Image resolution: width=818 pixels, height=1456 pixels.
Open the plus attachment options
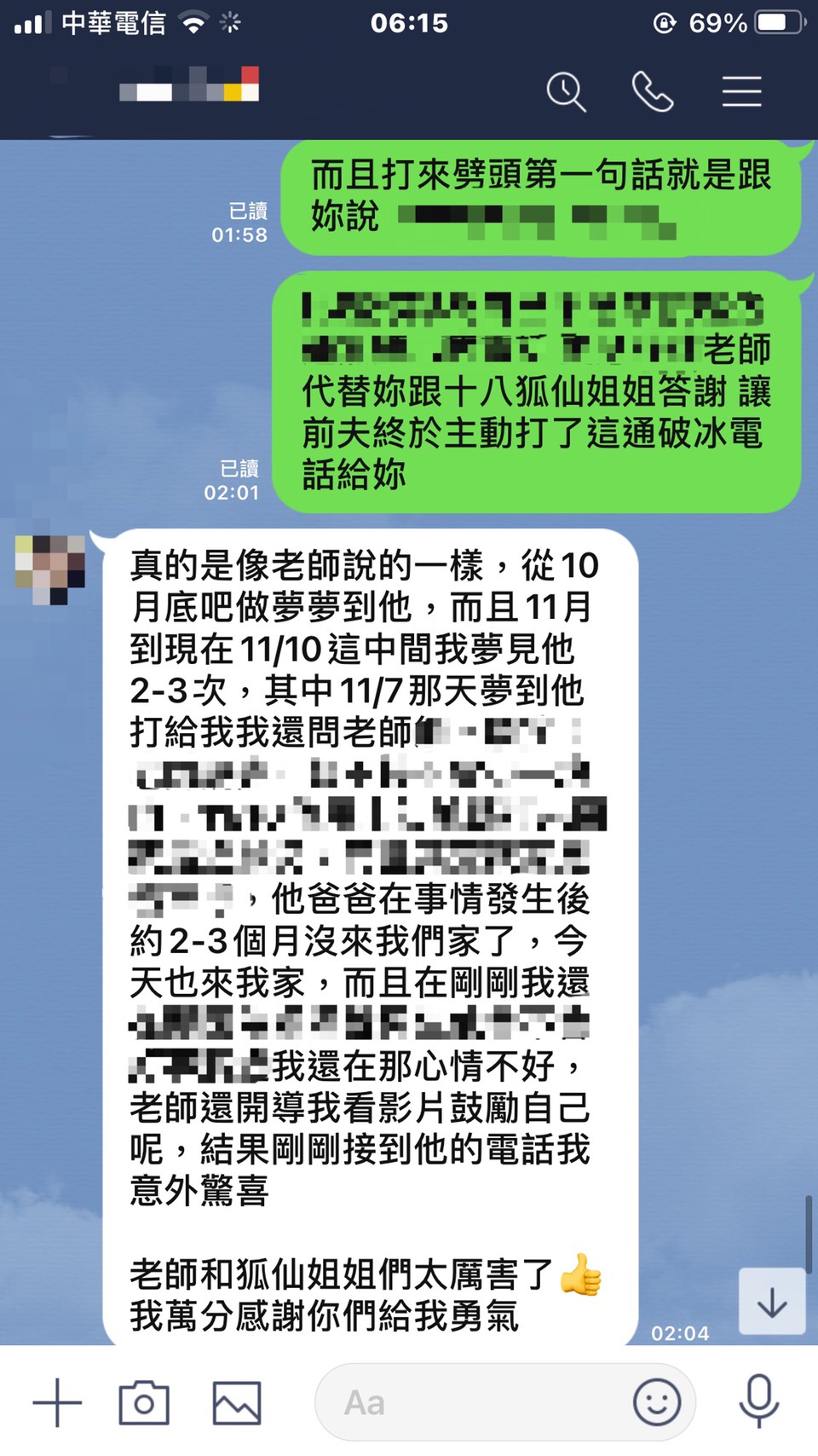57,1402
